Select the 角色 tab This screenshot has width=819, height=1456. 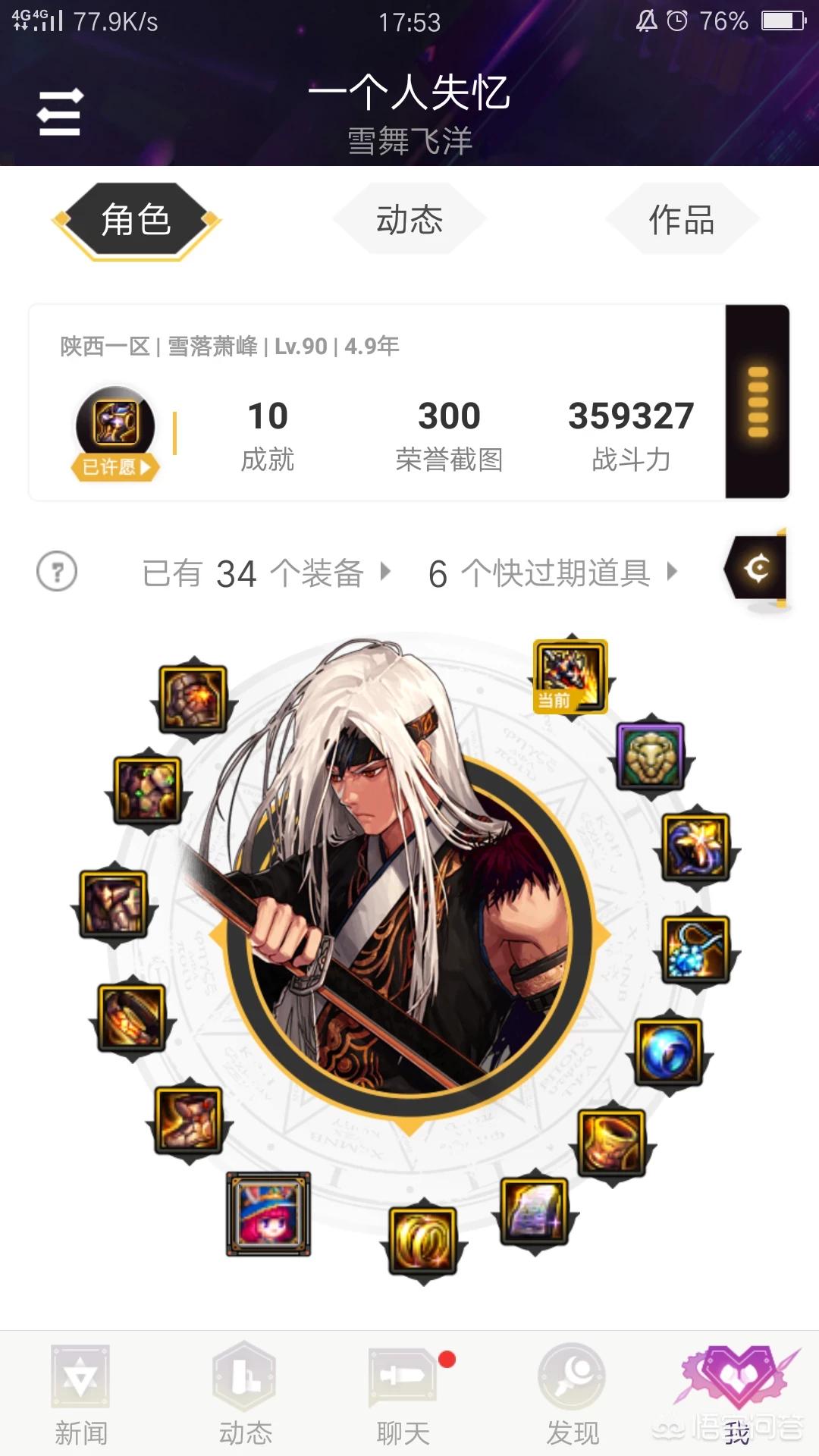[x=136, y=220]
